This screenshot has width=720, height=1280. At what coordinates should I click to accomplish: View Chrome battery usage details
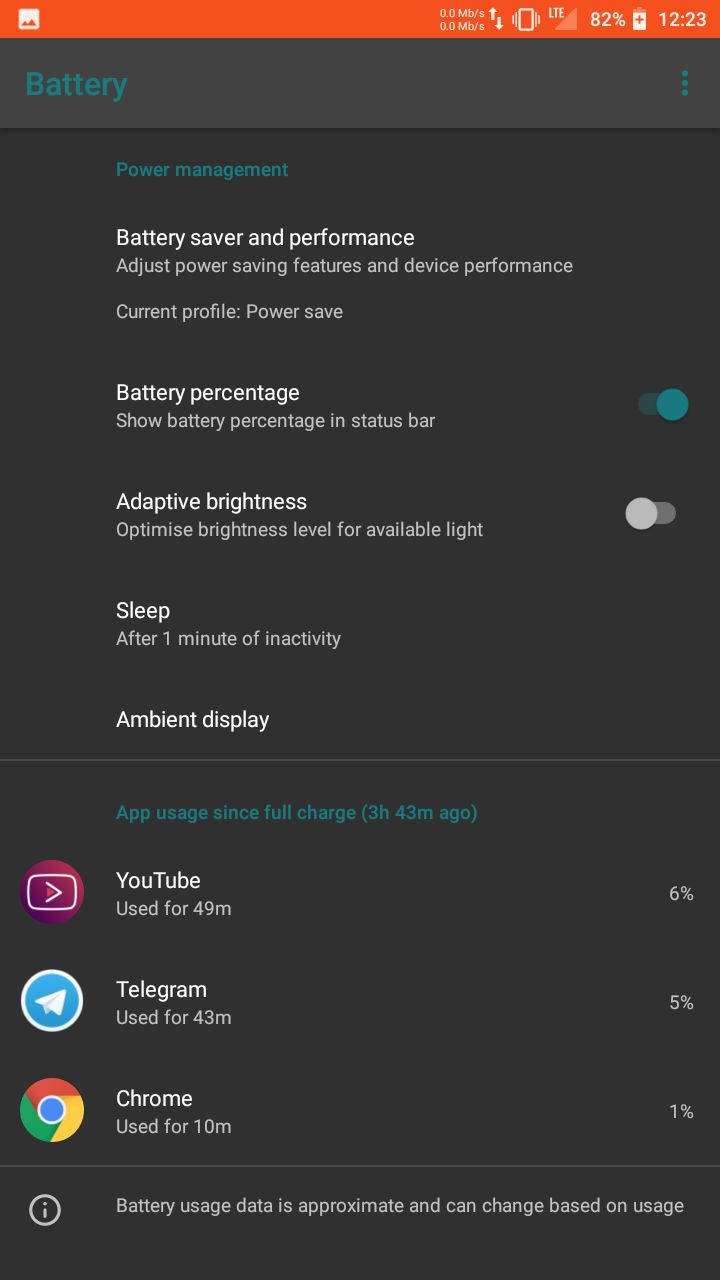point(360,1110)
